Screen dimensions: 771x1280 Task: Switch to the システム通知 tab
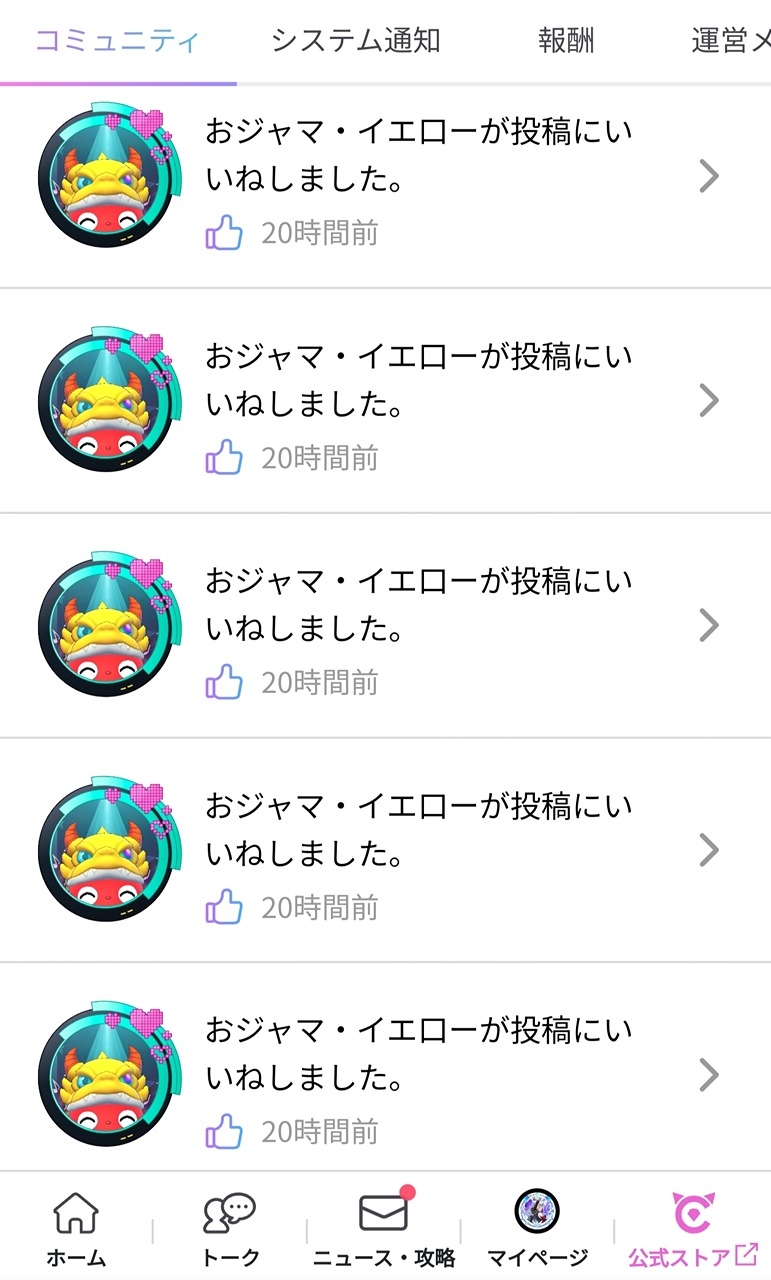[355, 41]
